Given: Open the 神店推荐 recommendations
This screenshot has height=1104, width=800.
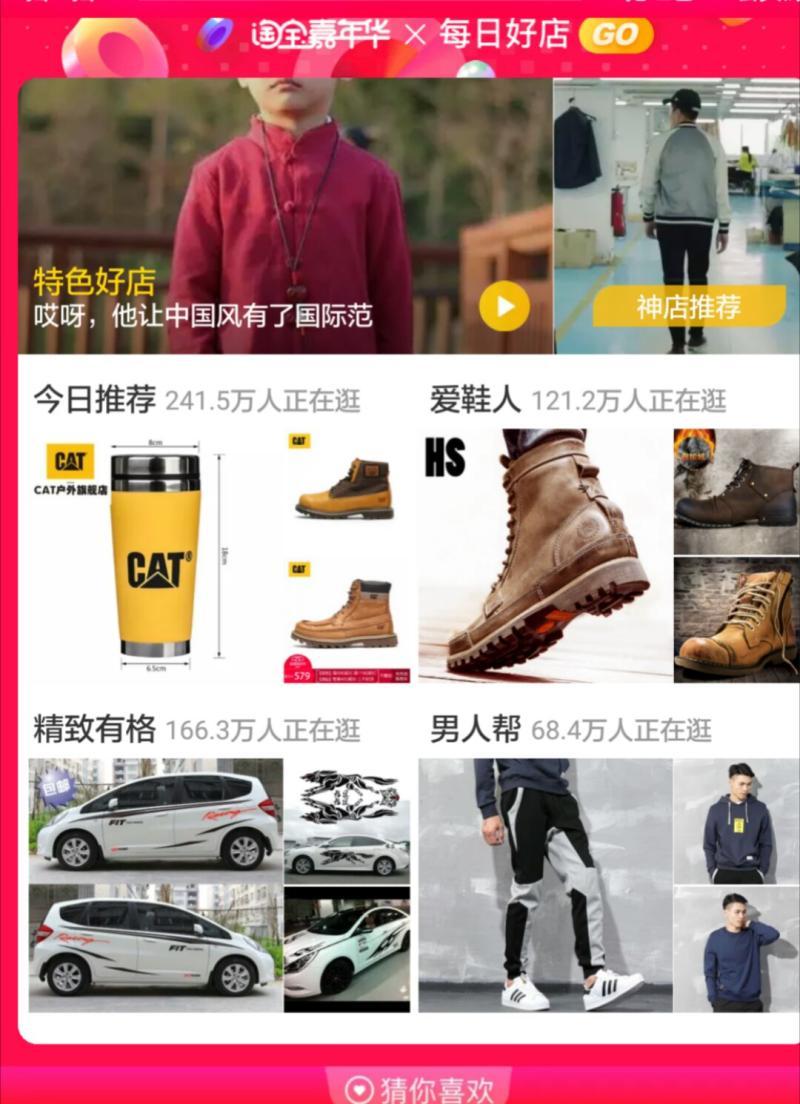Looking at the screenshot, I should (x=688, y=307).
